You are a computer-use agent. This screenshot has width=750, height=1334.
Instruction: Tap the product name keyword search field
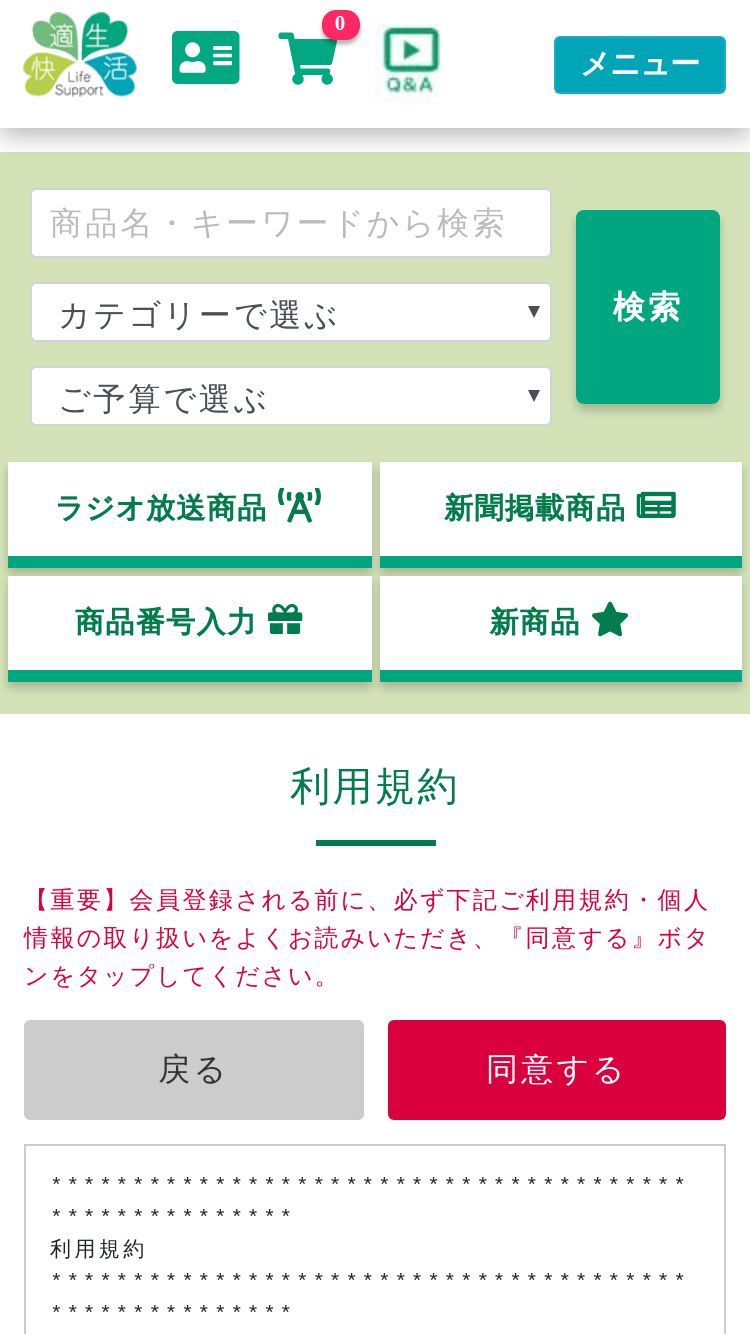tap(291, 223)
